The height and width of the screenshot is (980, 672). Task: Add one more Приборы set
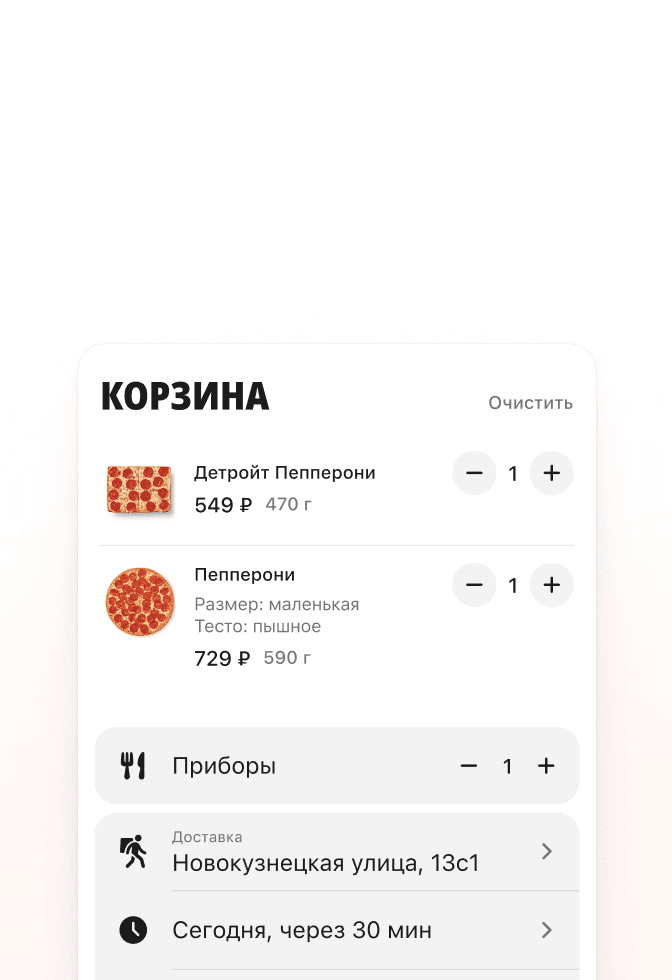click(x=546, y=766)
